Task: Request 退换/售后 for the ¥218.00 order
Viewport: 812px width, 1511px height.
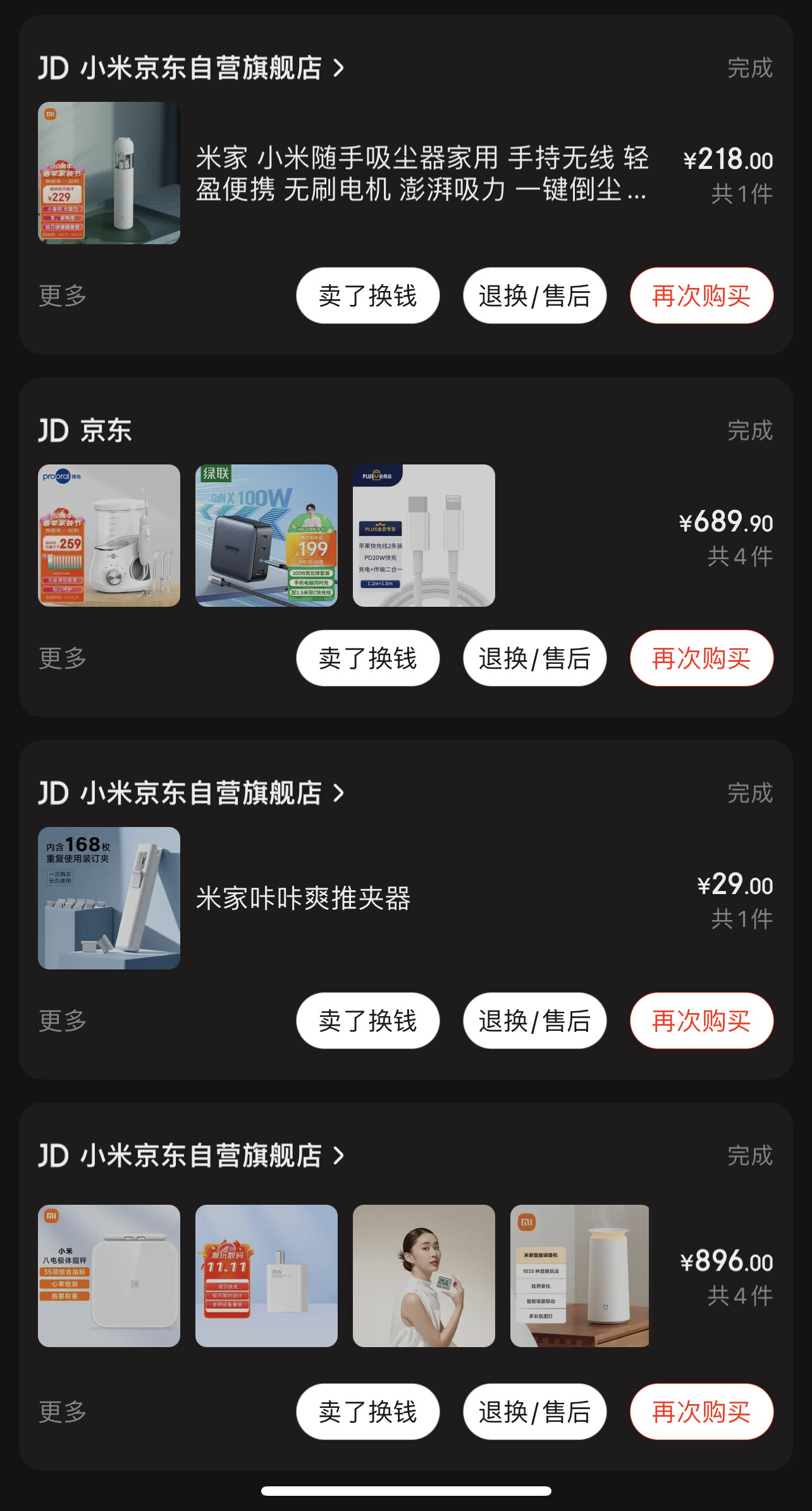Action: (x=534, y=295)
